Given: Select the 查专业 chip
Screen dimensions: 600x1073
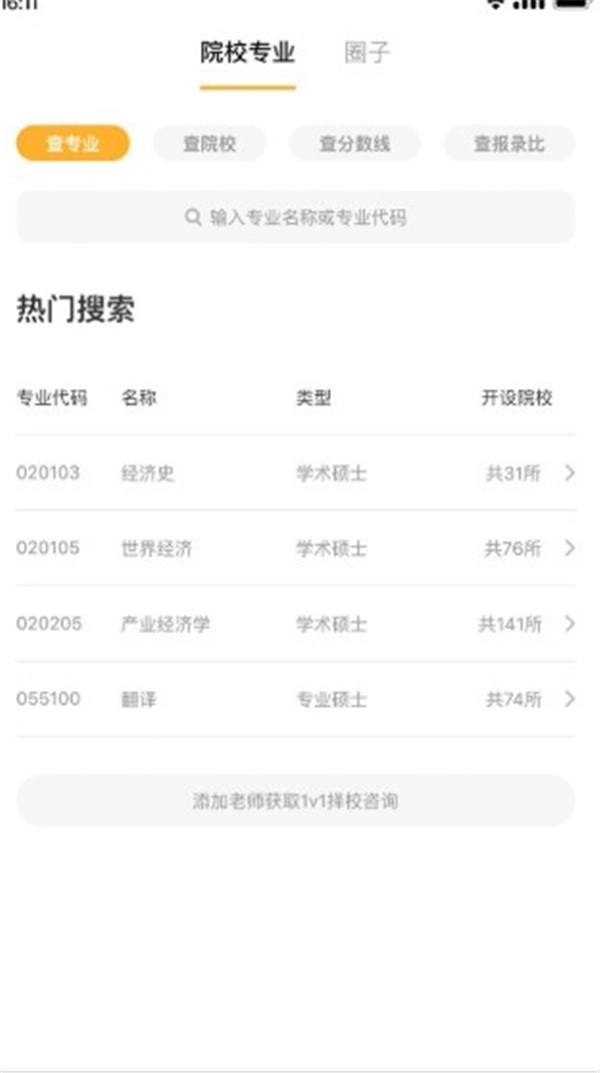Looking at the screenshot, I should pos(73,144).
